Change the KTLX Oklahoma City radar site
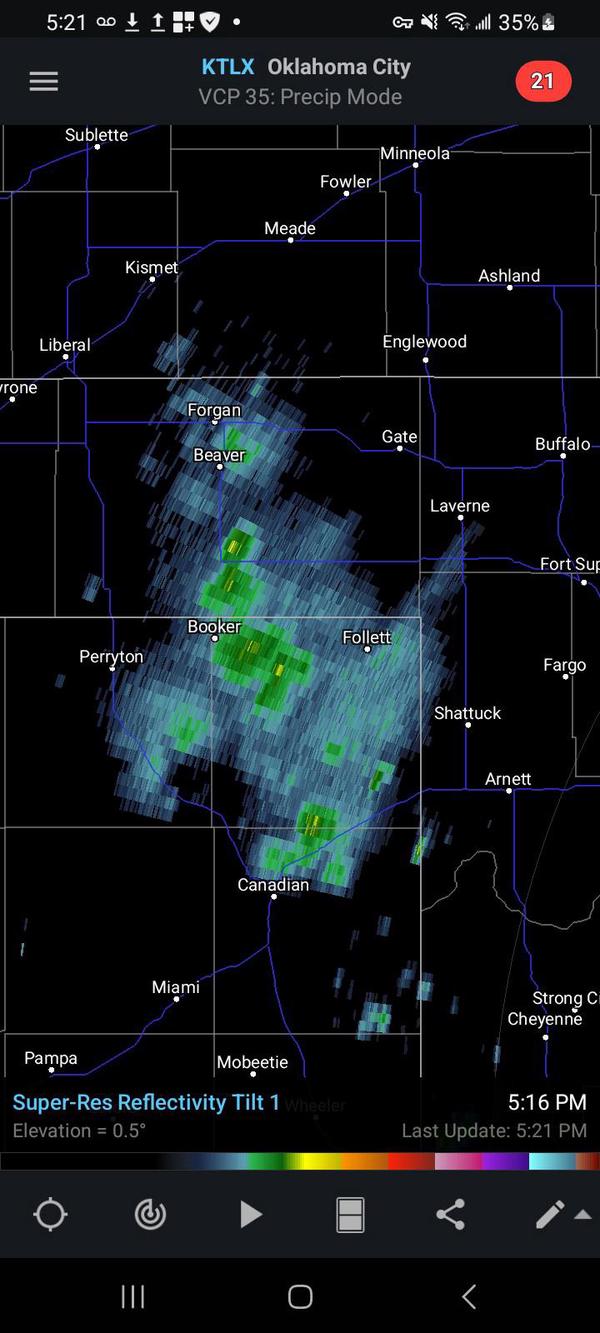Image resolution: width=600 pixels, height=1333 pixels. (x=305, y=68)
